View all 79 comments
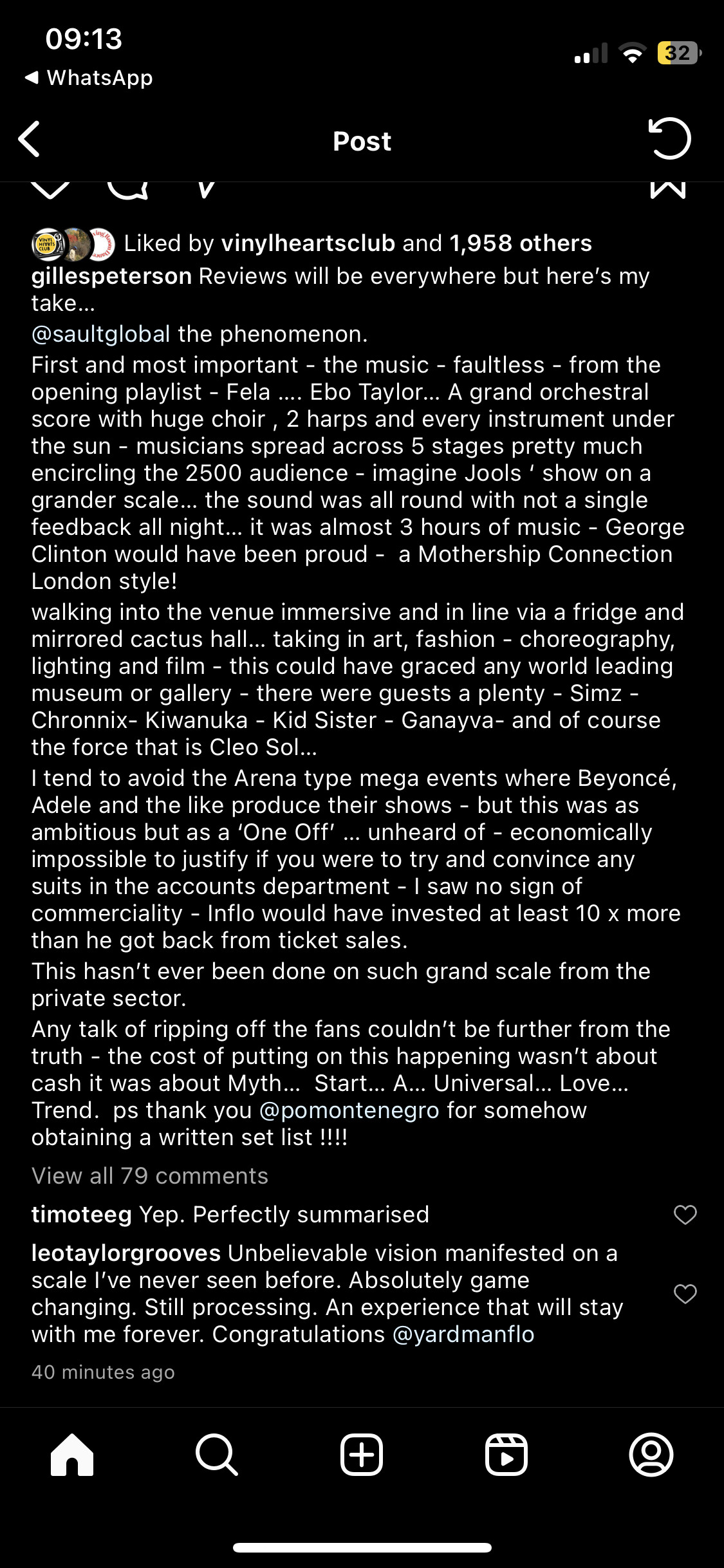The height and width of the screenshot is (1568, 724). [149, 1176]
